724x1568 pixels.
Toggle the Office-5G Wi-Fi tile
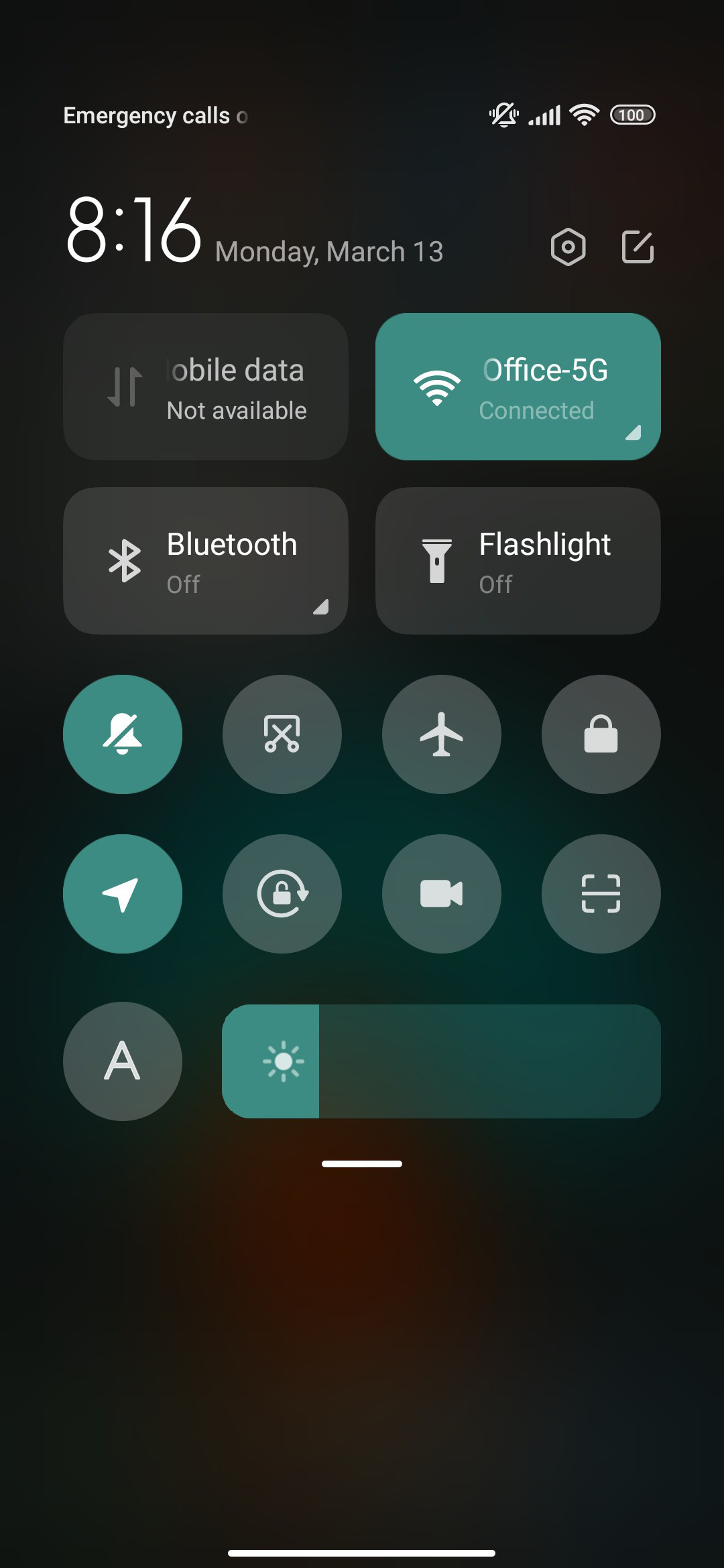518,387
